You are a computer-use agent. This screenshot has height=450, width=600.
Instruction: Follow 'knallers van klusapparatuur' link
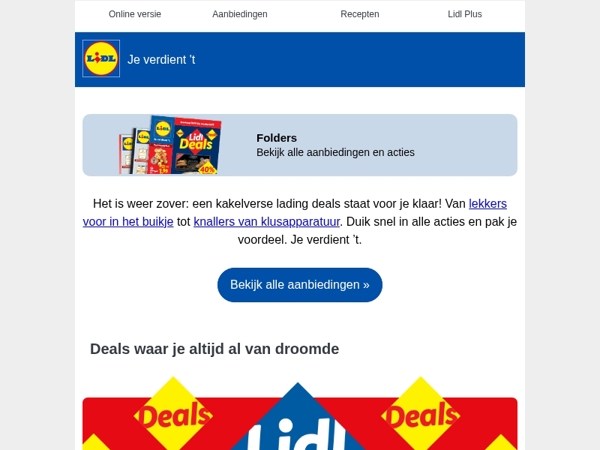pyautogui.click(x=266, y=222)
